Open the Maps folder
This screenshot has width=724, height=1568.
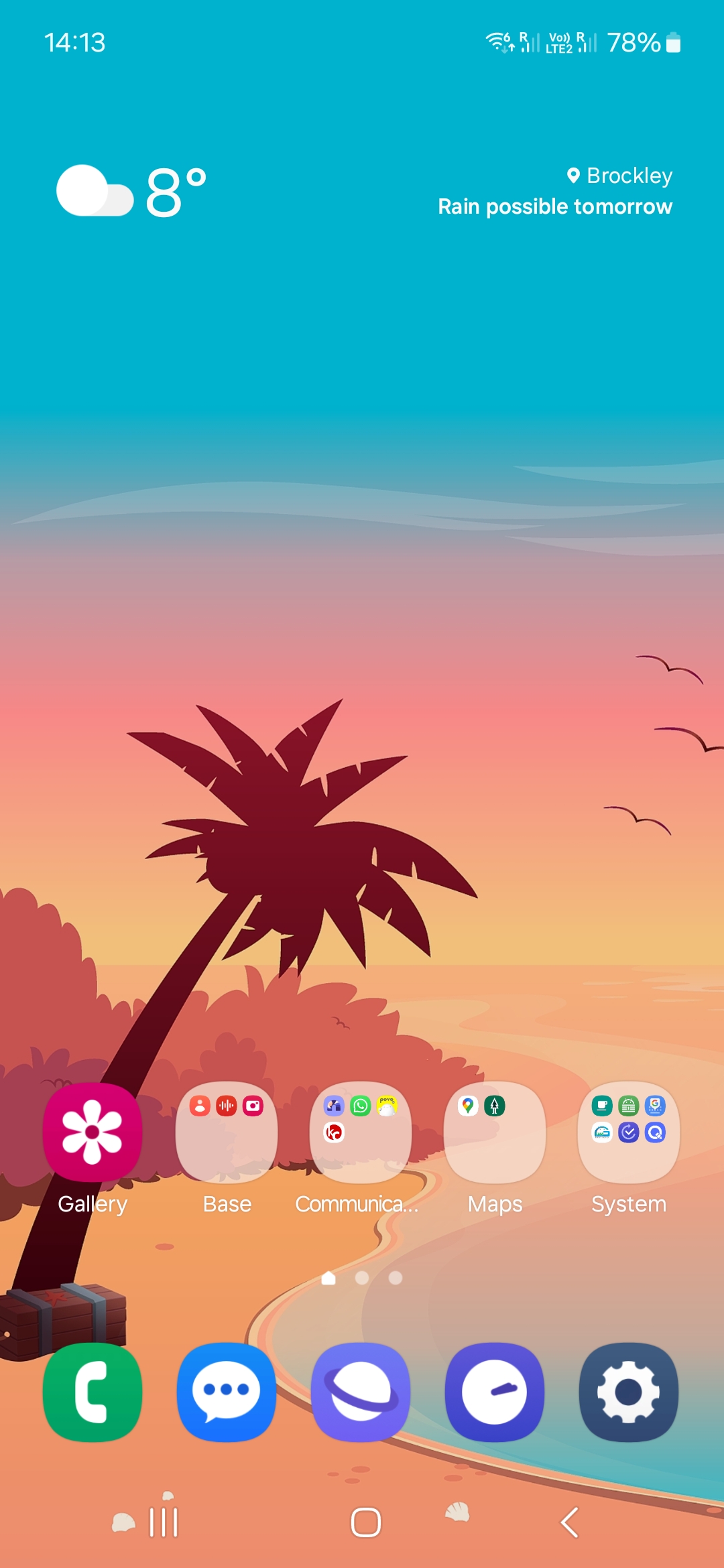pyautogui.click(x=495, y=1132)
